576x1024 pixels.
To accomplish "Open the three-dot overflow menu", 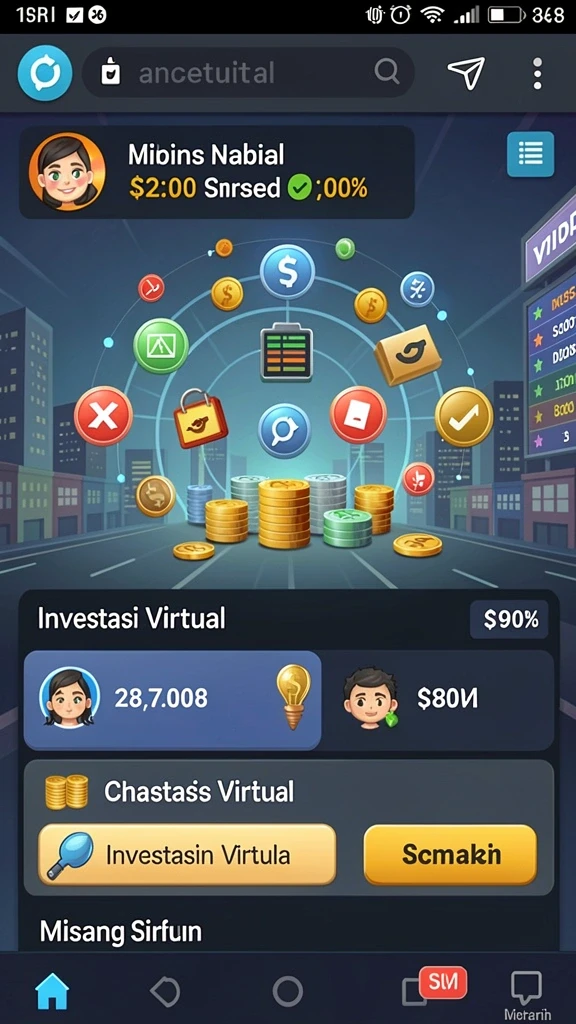I will click(x=537, y=73).
